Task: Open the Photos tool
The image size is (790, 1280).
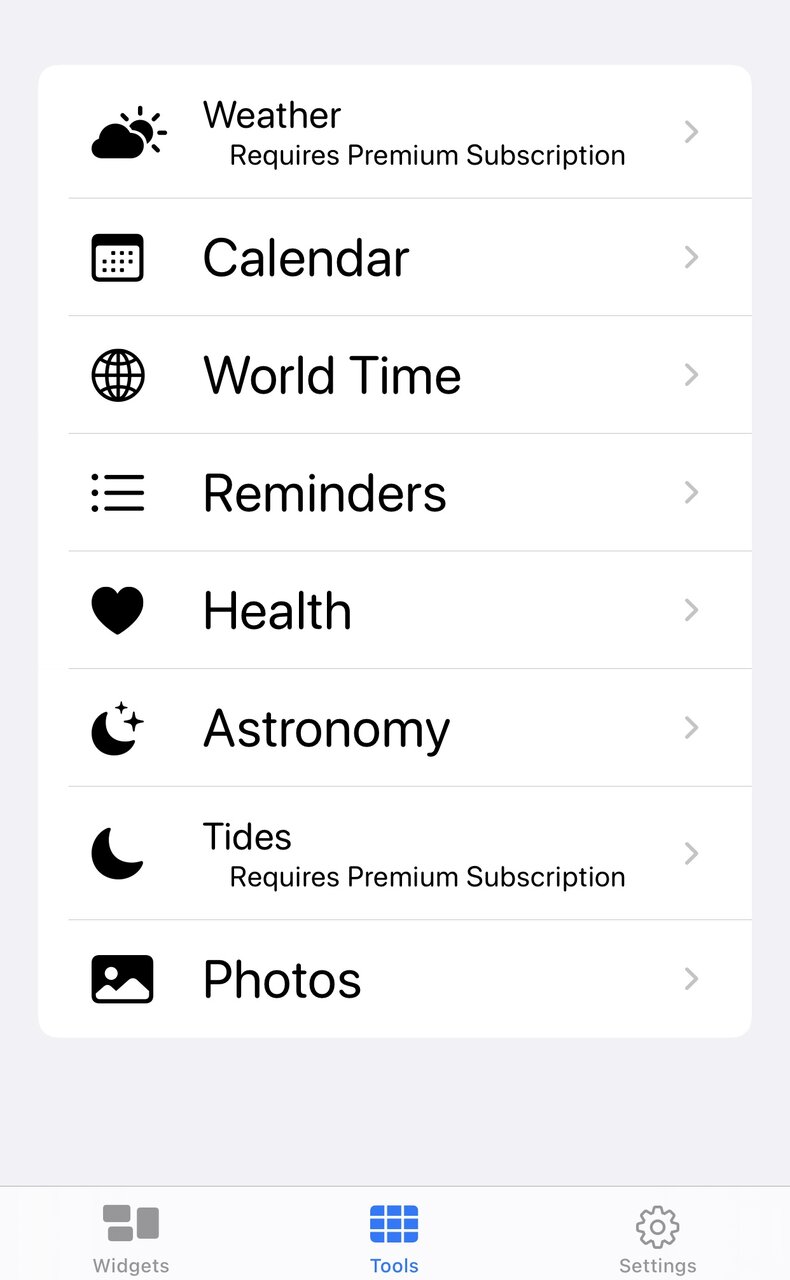Action: click(x=395, y=979)
